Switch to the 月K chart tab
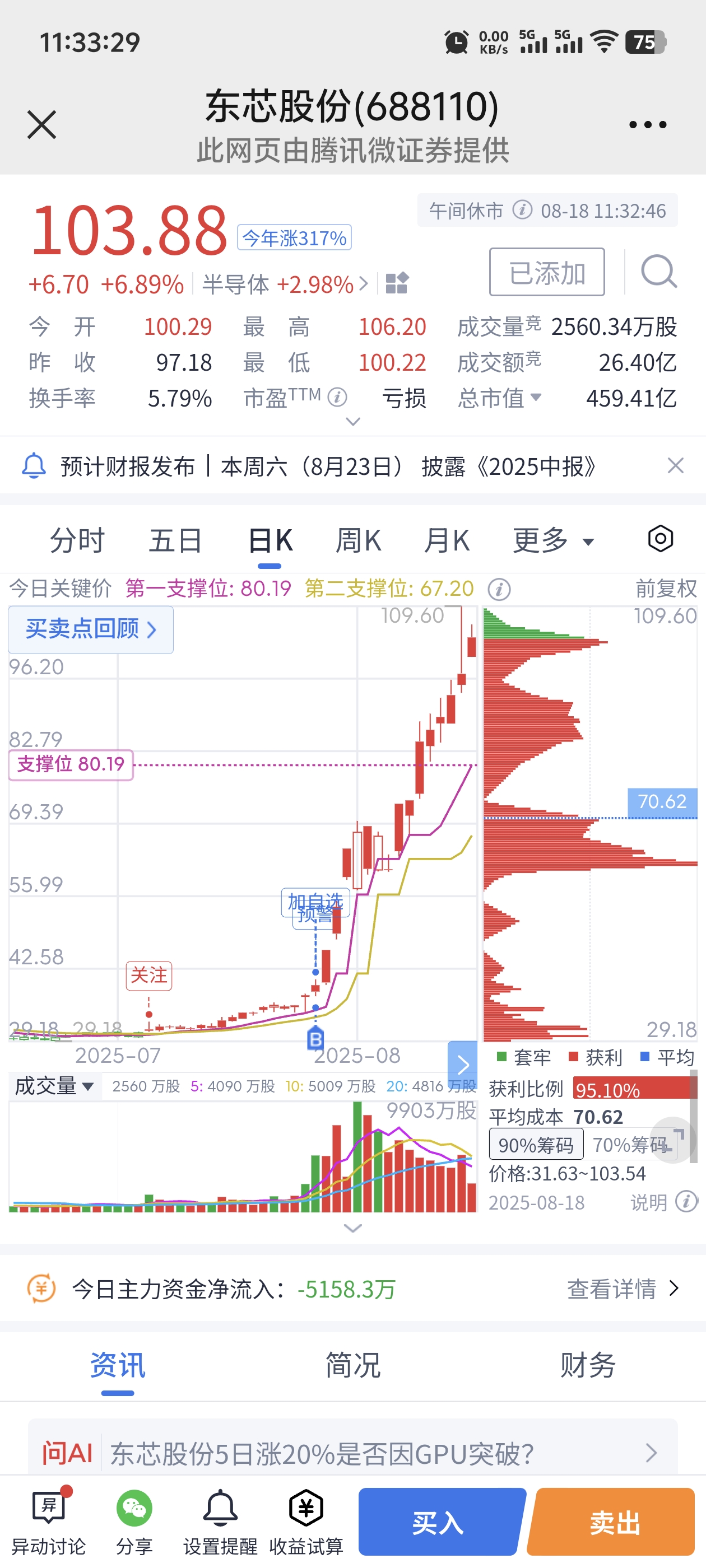706x1568 pixels. [x=447, y=540]
